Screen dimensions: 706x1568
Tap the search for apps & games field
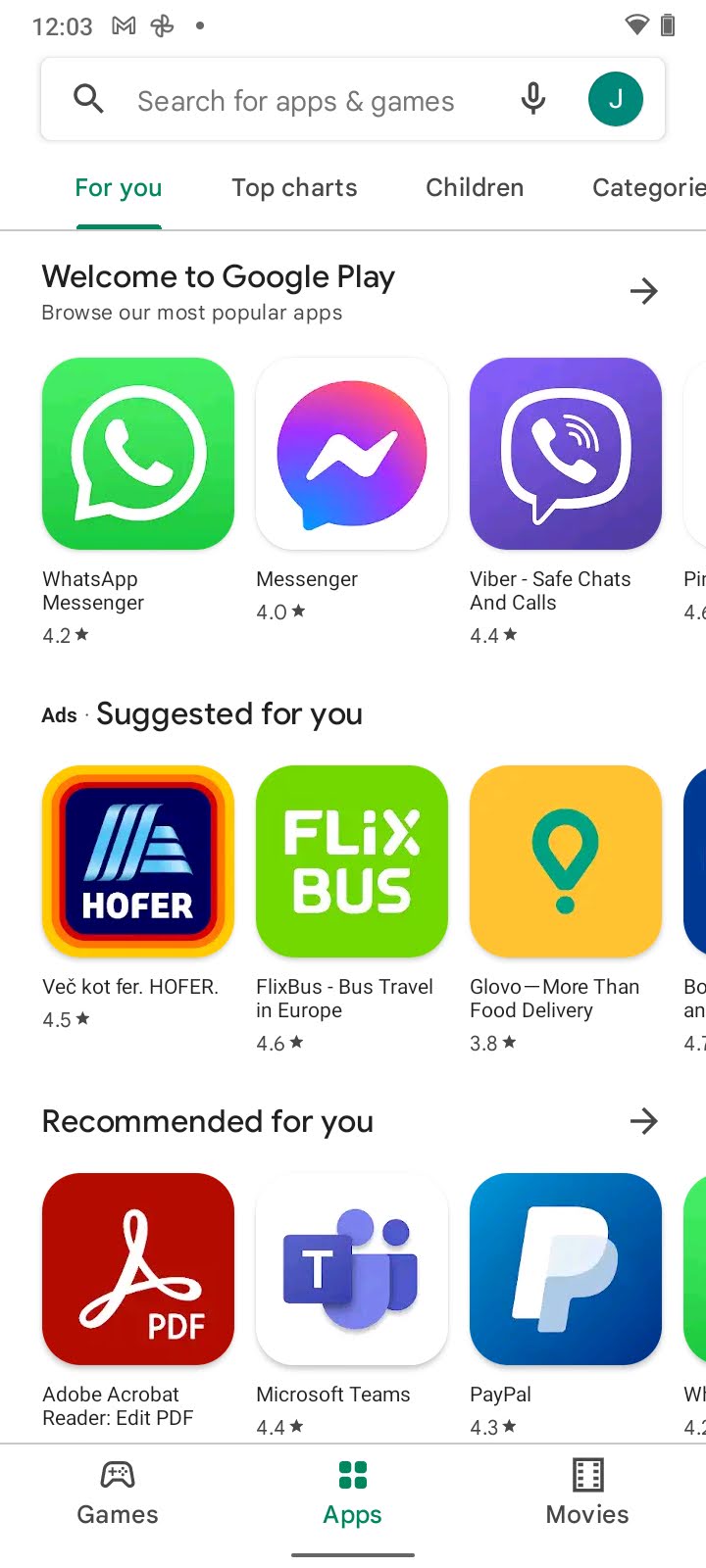(x=294, y=101)
